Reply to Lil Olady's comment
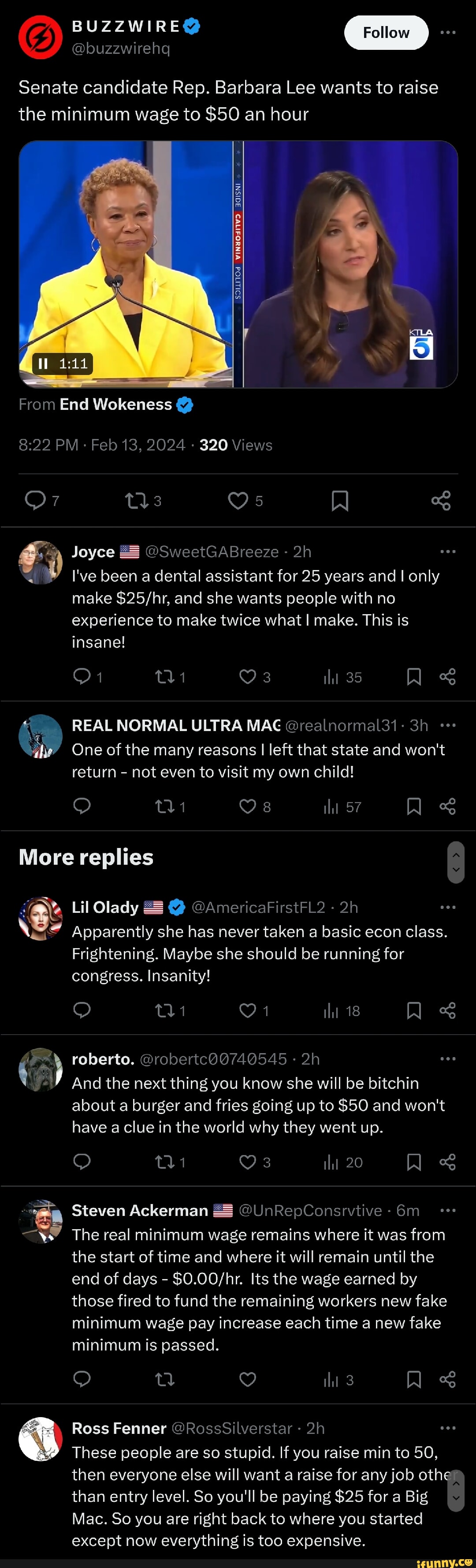 [x=82, y=1010]
